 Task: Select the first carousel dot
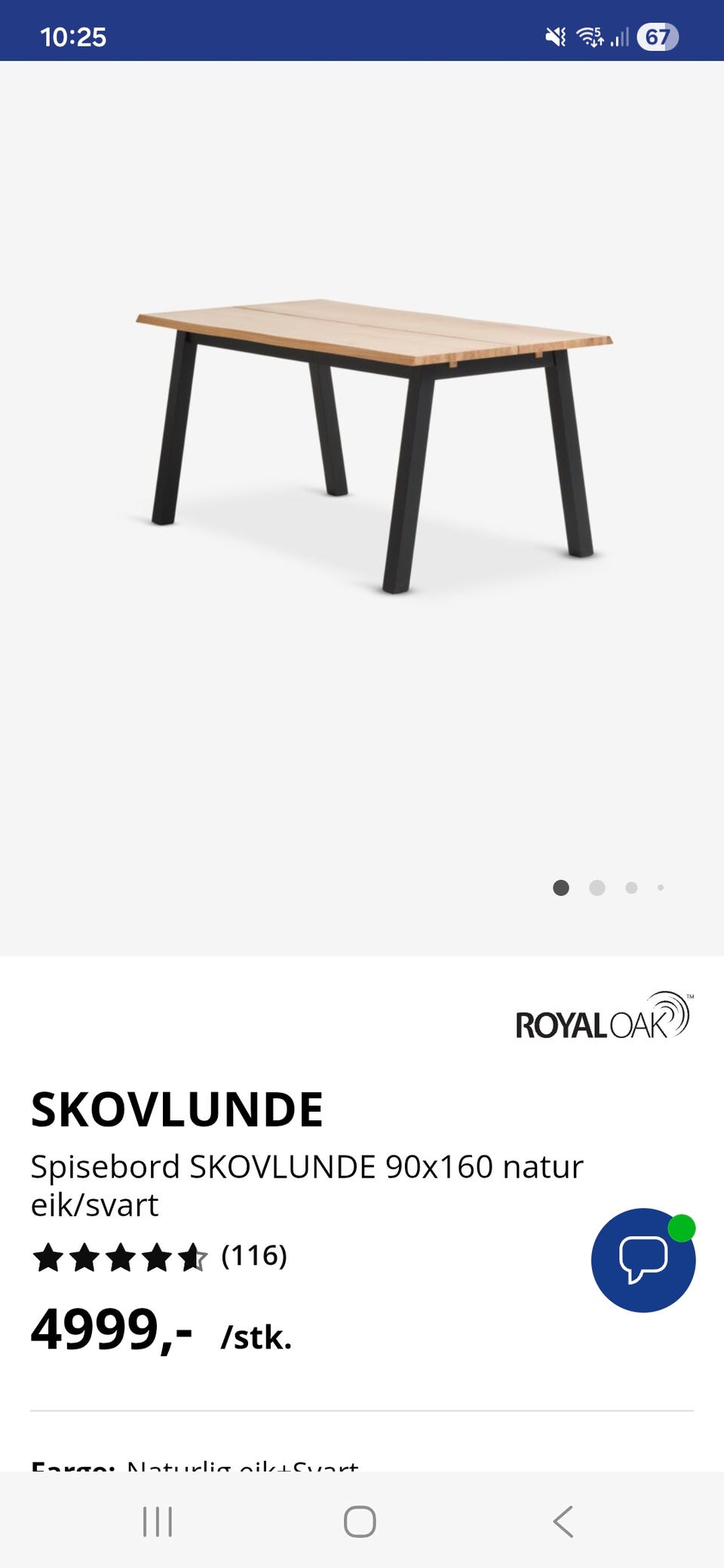point(562,889)
